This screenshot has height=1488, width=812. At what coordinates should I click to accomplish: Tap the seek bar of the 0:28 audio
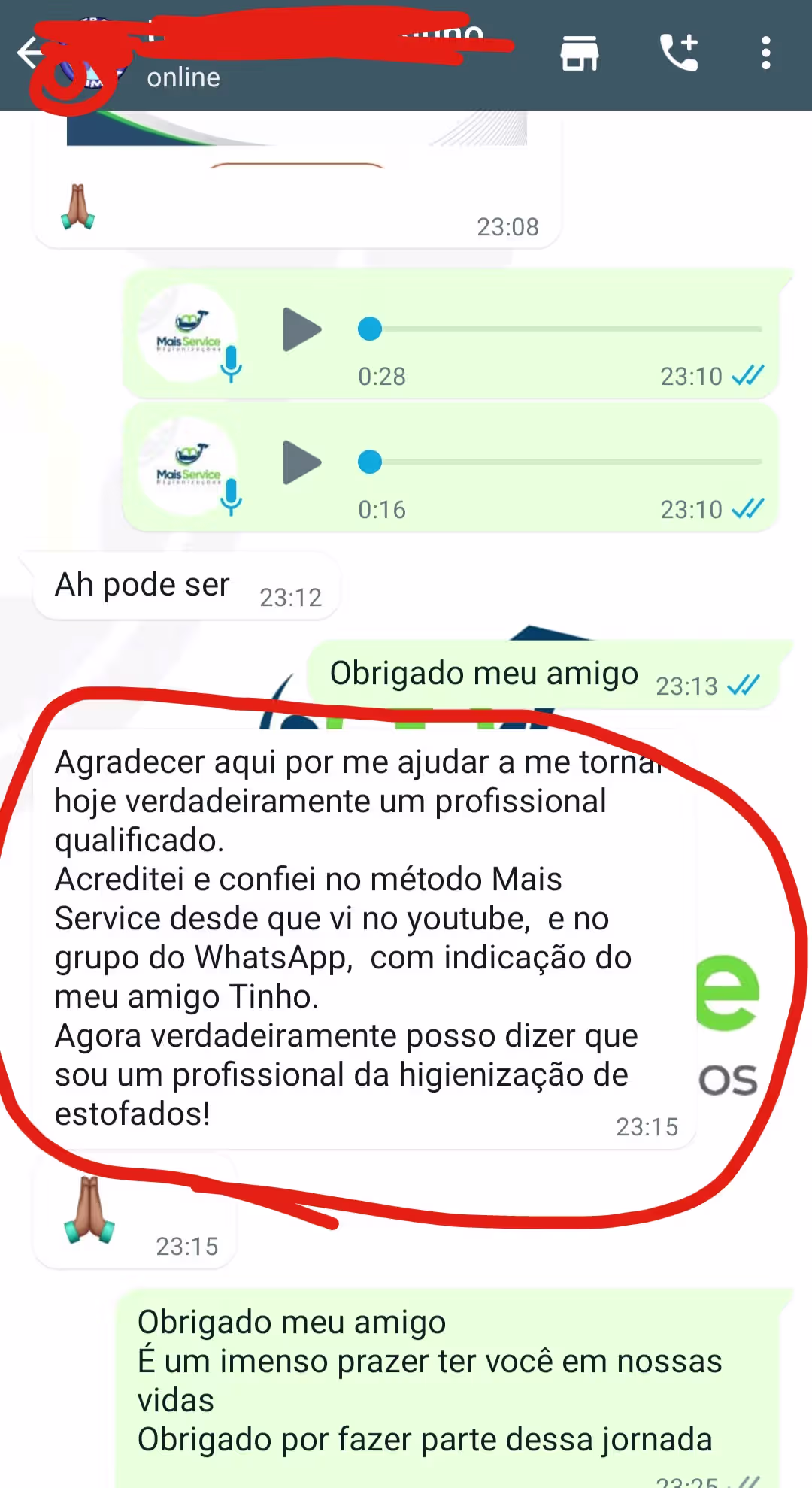click(560, 329)
